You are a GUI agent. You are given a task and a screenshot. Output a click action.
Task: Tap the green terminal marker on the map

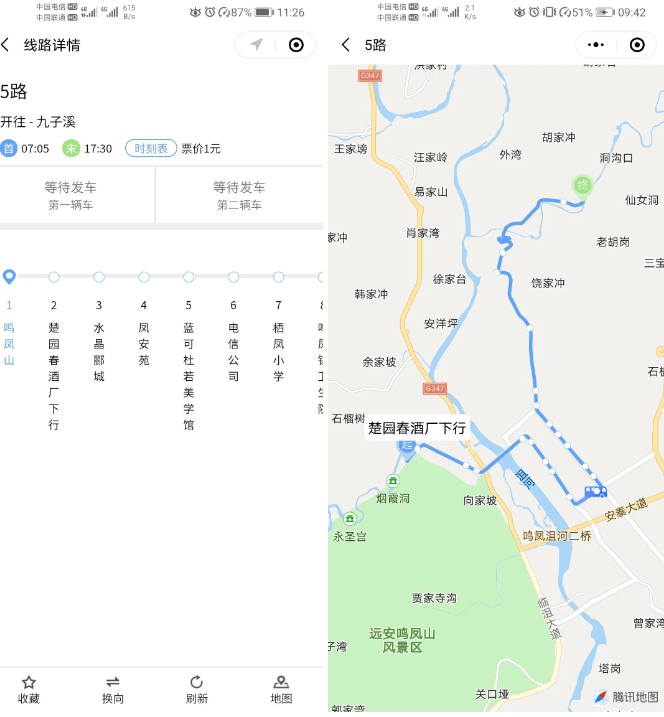coord(582,184)
